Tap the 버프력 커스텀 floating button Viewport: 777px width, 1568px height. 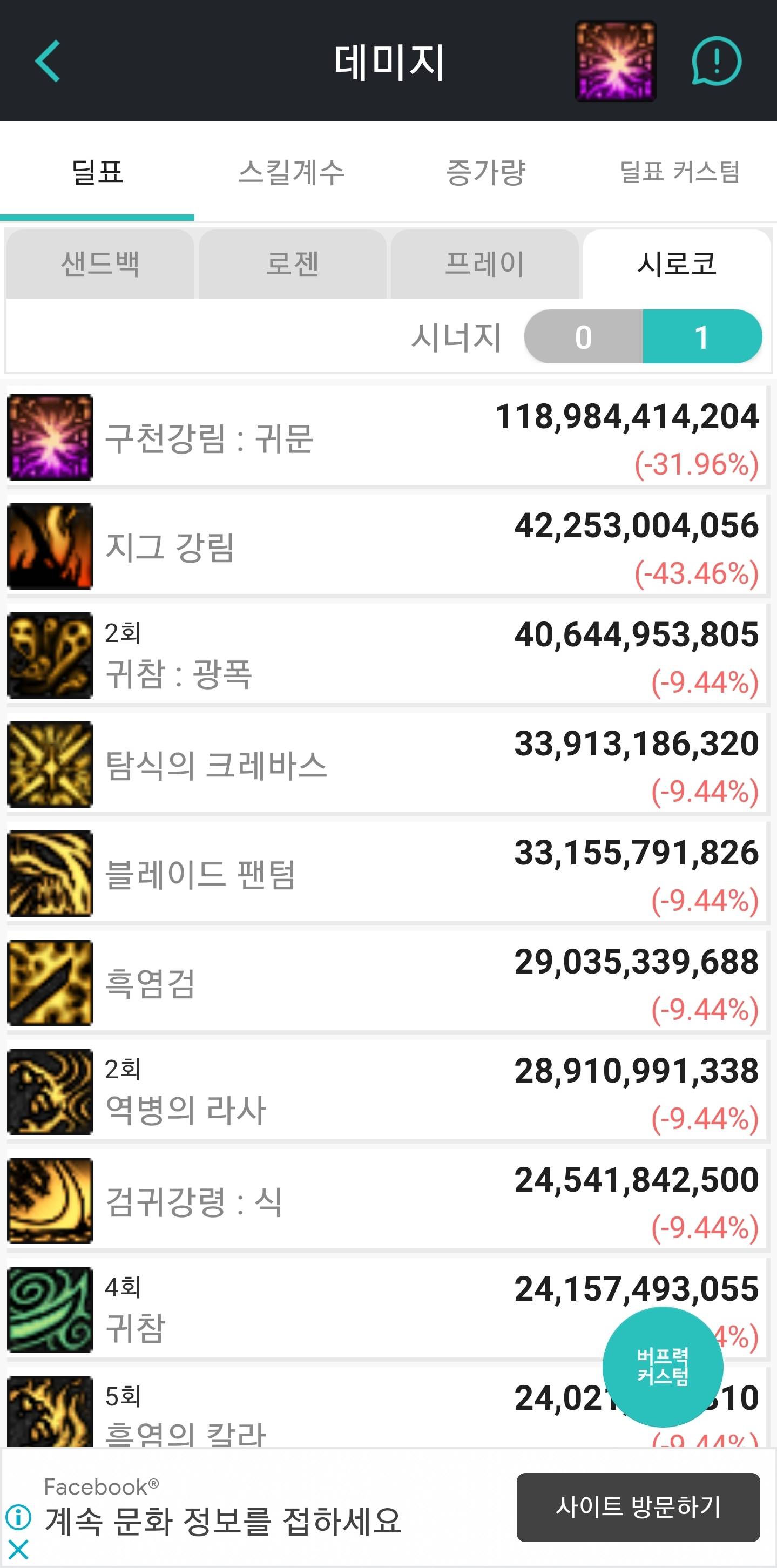663,1367
